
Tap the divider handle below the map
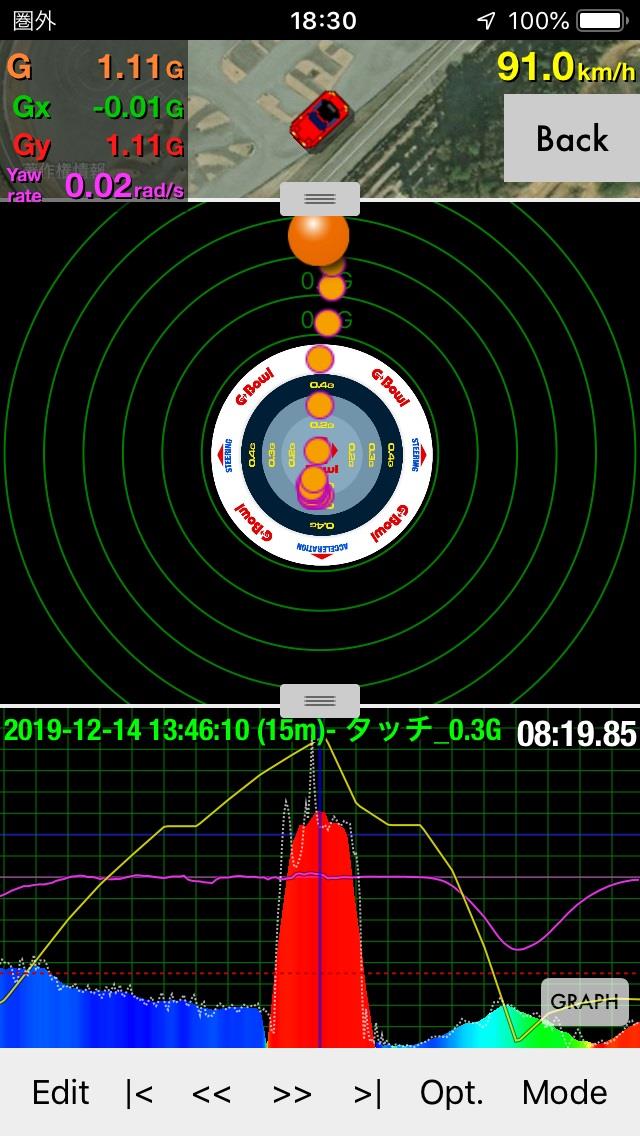[320, 199]
